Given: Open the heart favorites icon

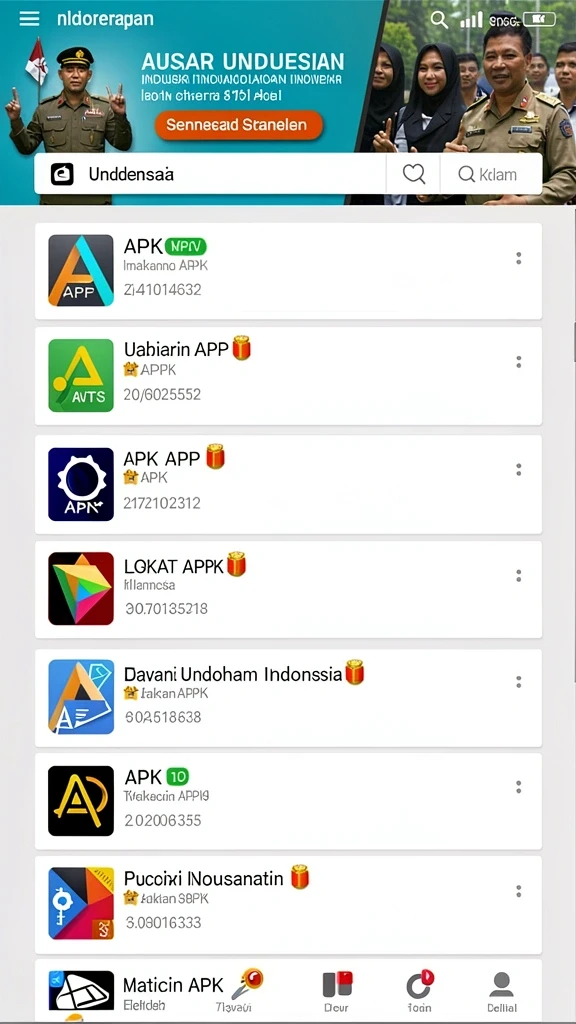Looking at the screenshot, I should tap(413, 174).
